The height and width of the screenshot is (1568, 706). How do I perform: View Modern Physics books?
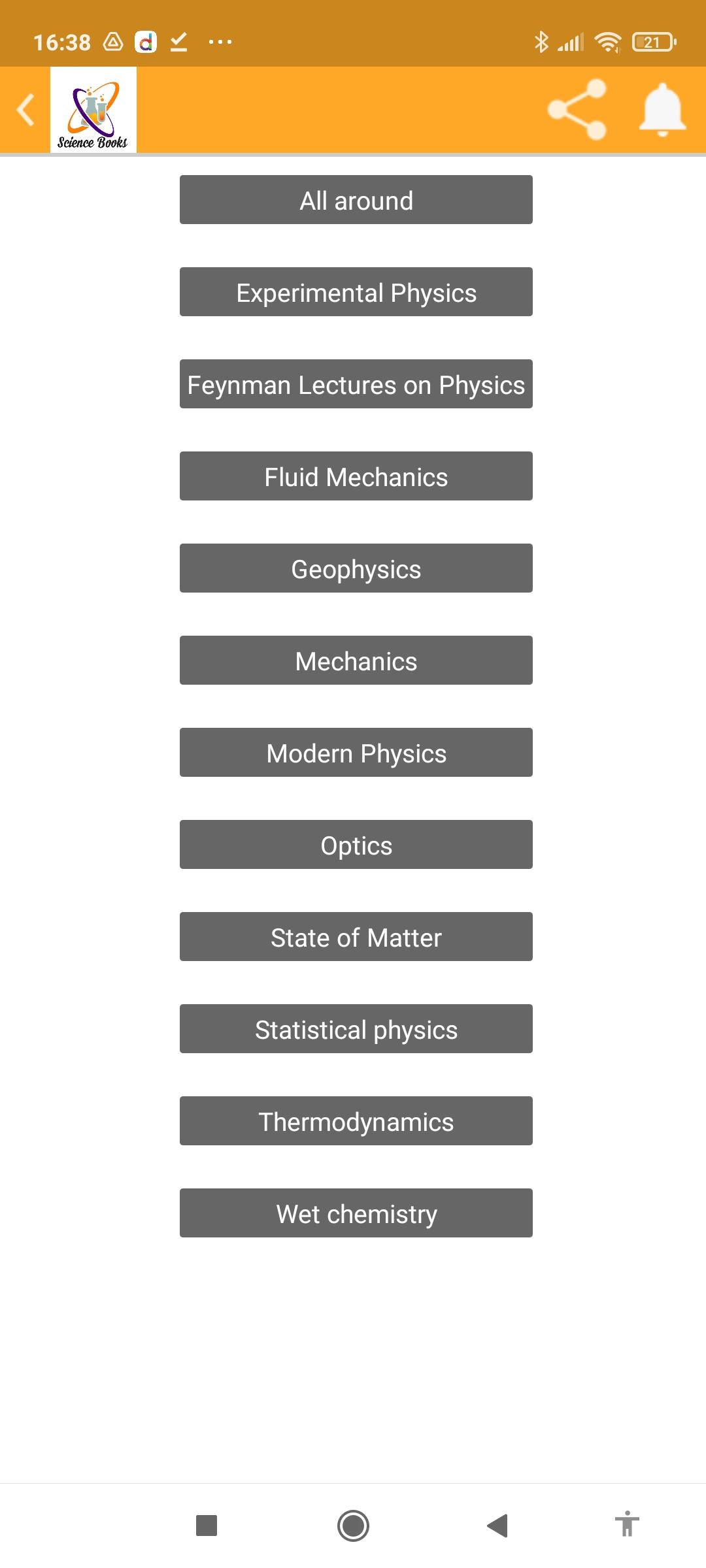(356, 753)
